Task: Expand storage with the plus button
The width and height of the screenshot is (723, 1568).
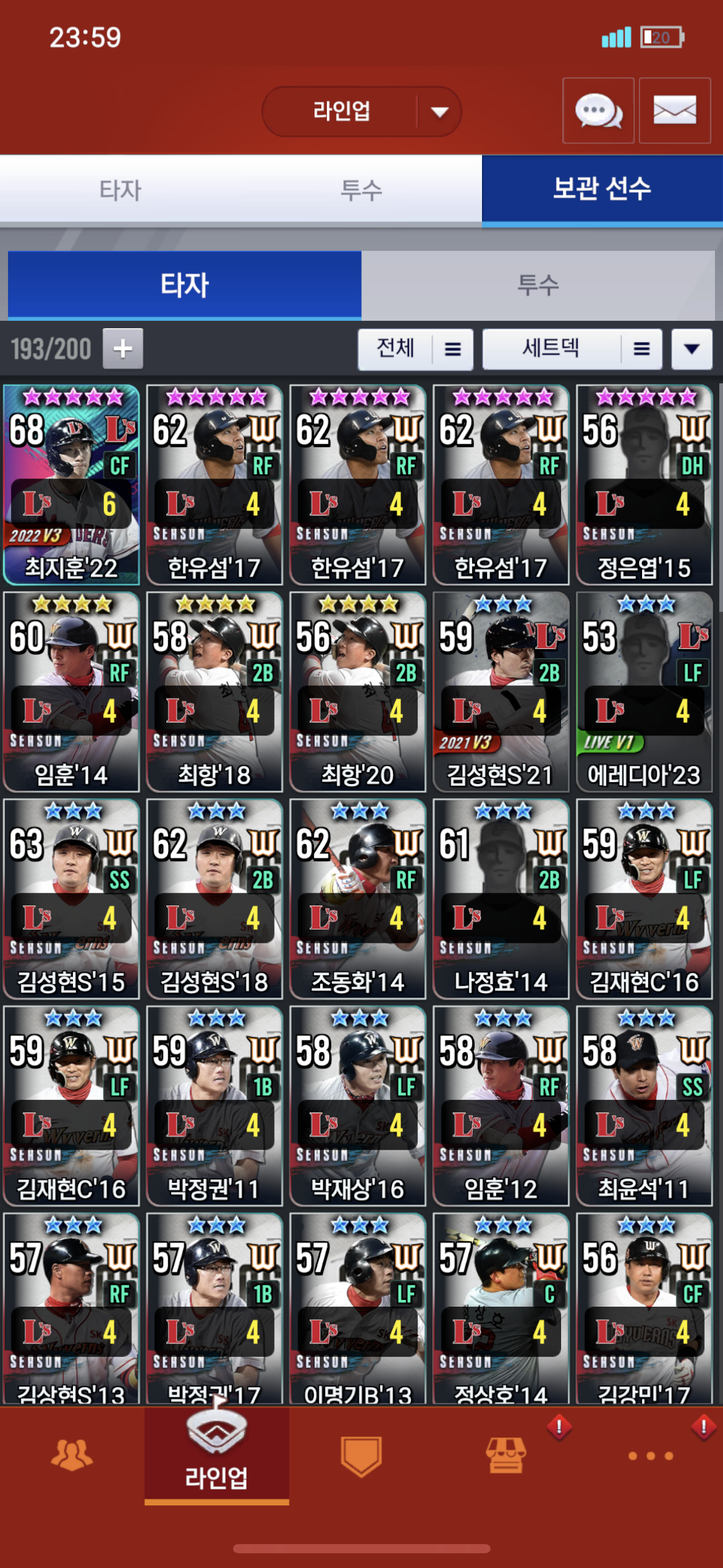Action: [123, 348]
